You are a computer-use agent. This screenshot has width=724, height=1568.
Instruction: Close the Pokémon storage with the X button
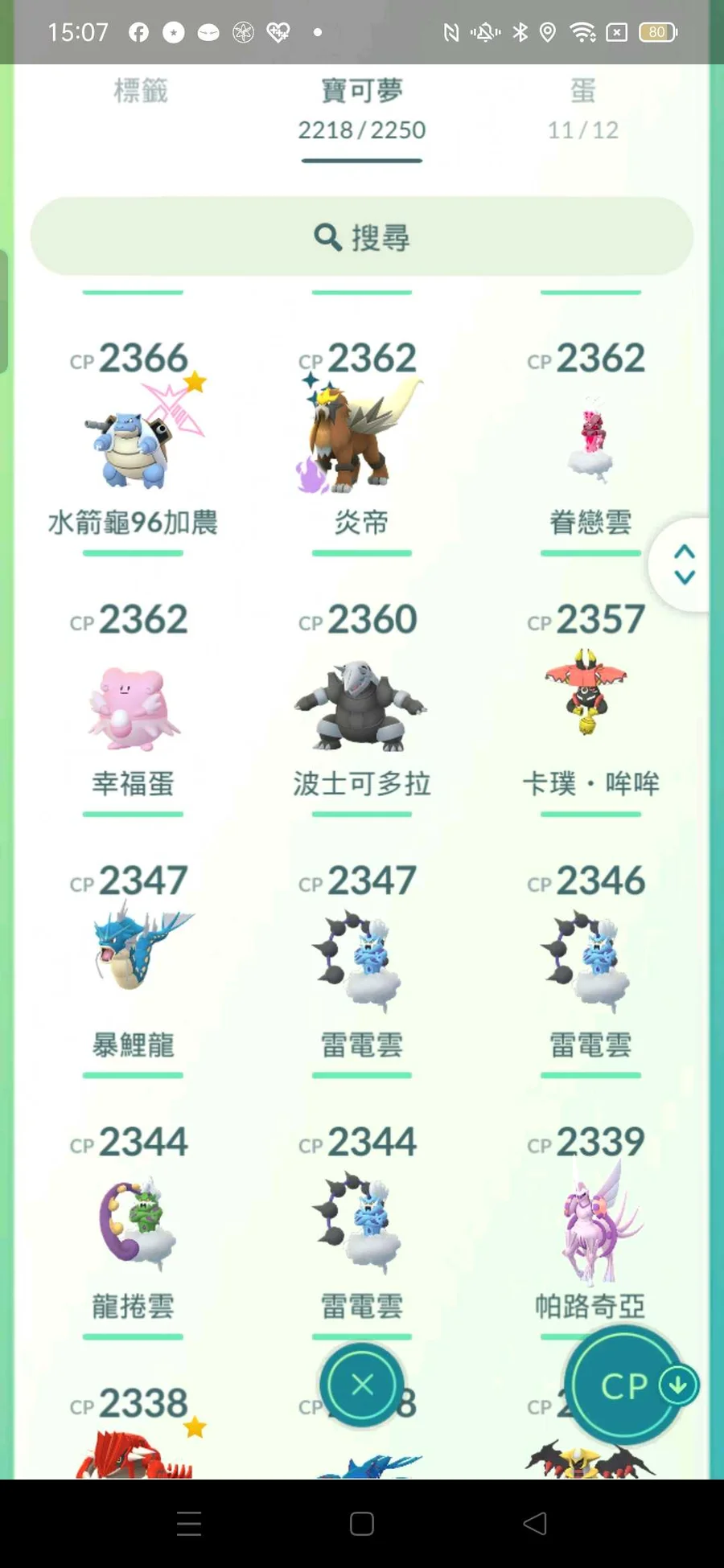click(x=362, y=1385)
